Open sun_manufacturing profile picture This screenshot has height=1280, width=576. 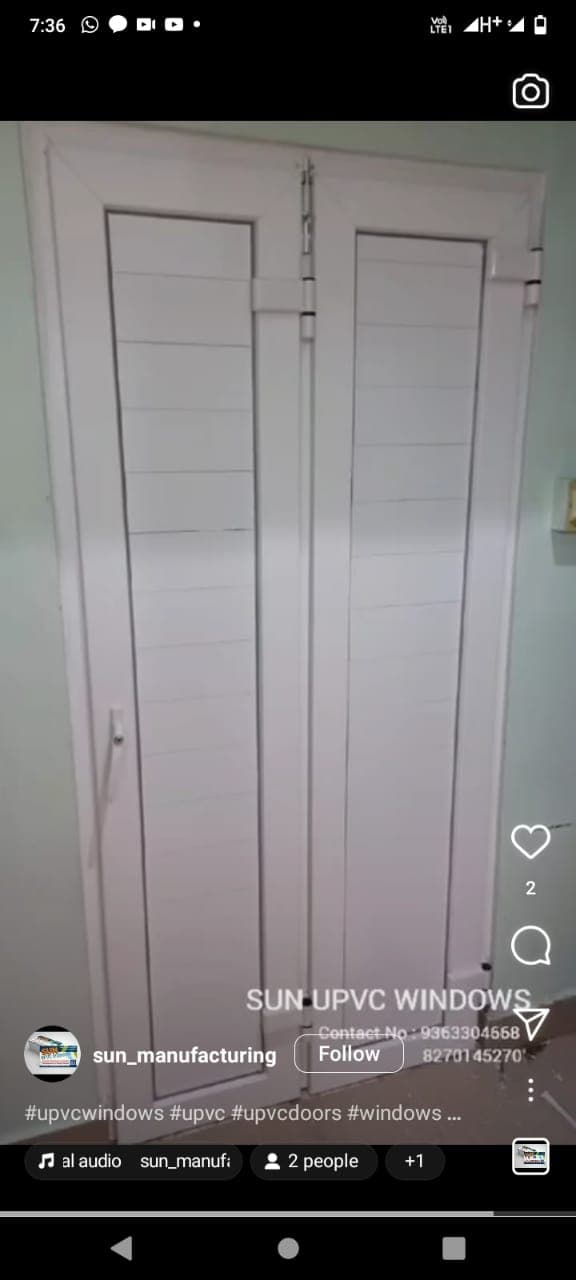(x=52, y=1054)
